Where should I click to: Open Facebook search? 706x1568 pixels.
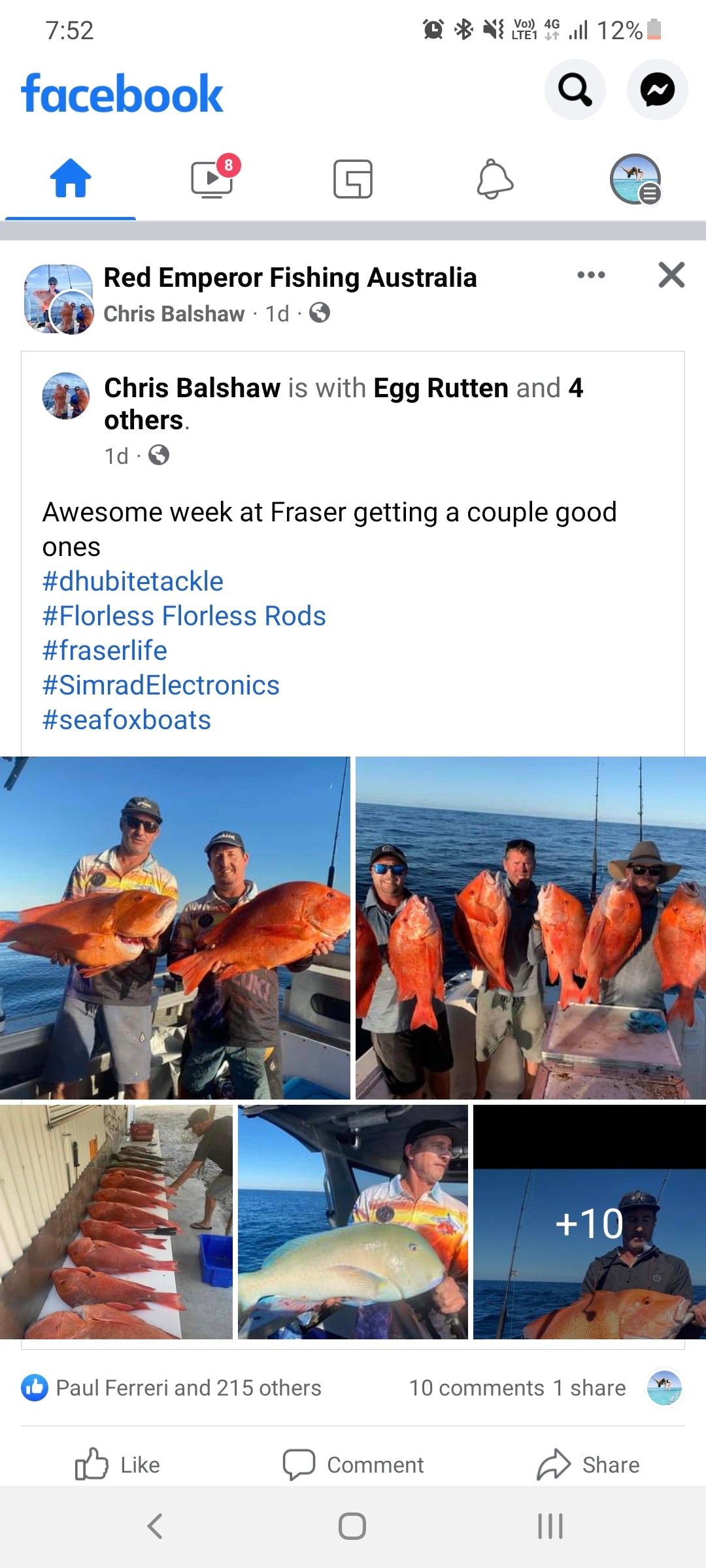point(575,90)
